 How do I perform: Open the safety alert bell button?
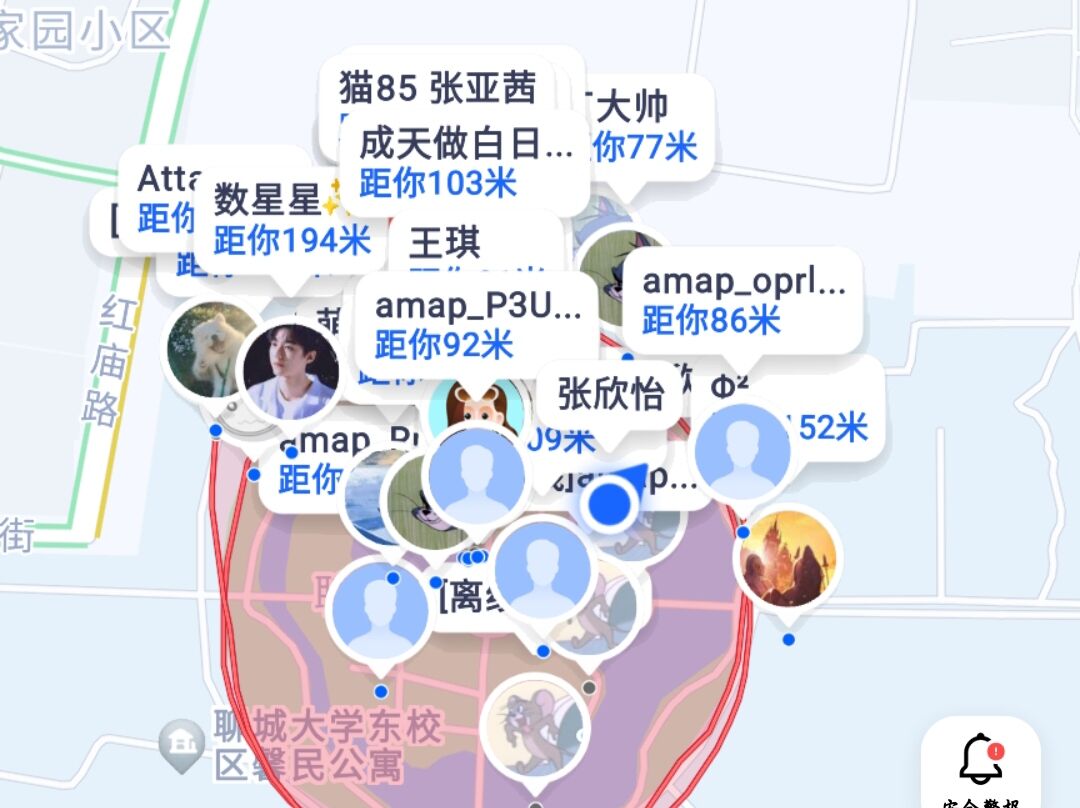click(981, 762)
